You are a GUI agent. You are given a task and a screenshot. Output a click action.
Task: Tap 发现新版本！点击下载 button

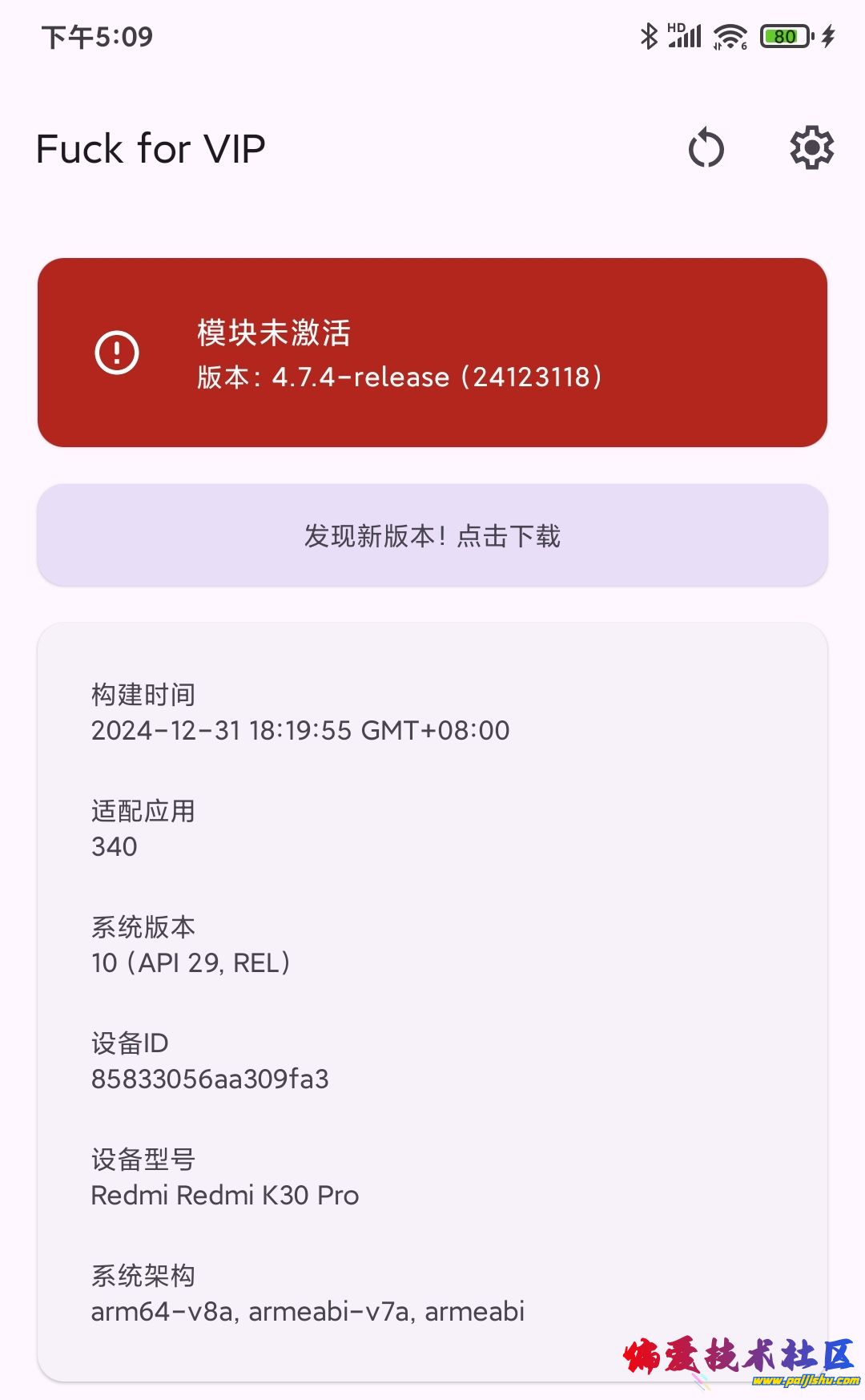tap(432, 535)
